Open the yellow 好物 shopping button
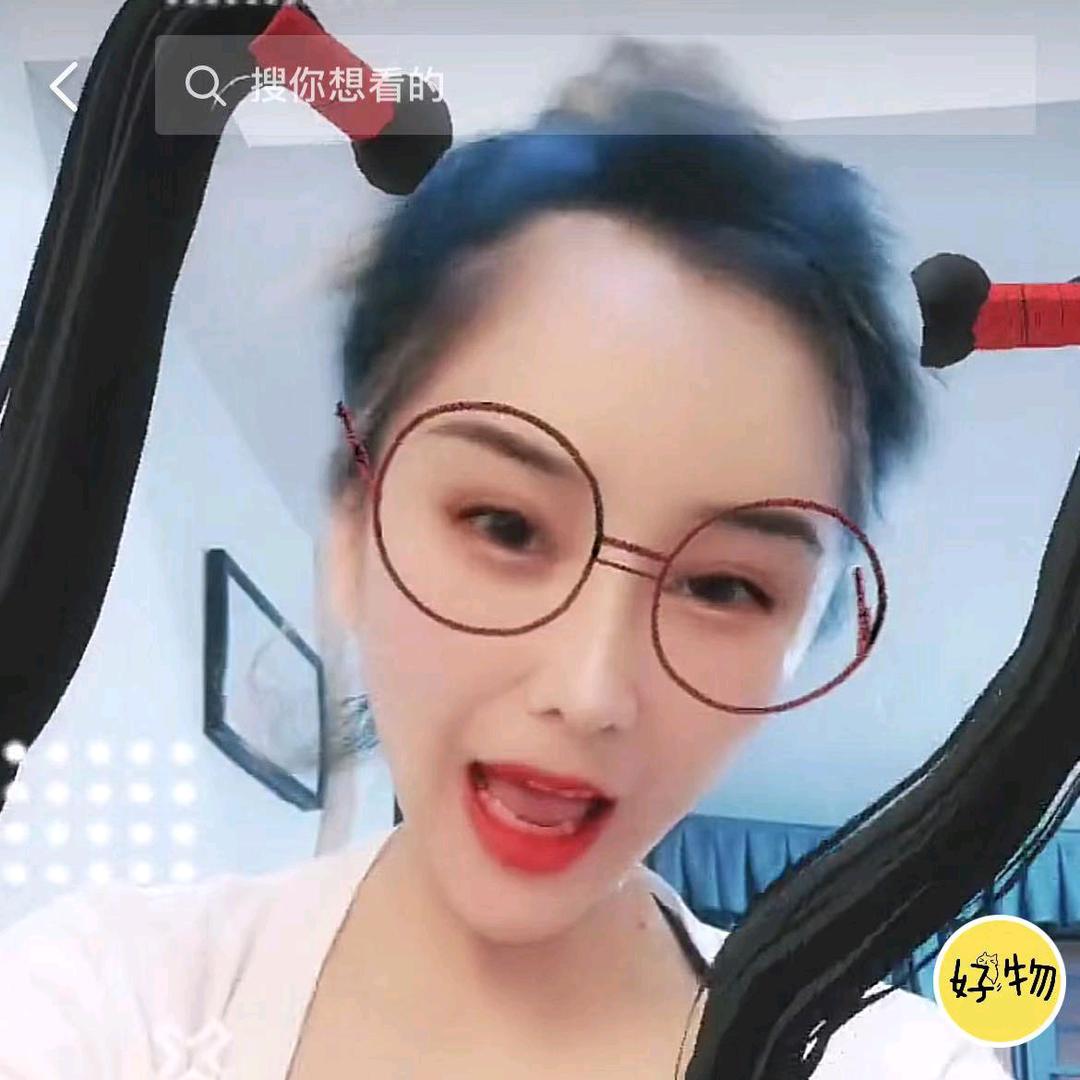The height and width of the screenshot is (1080, 1080). click(999, 981)
